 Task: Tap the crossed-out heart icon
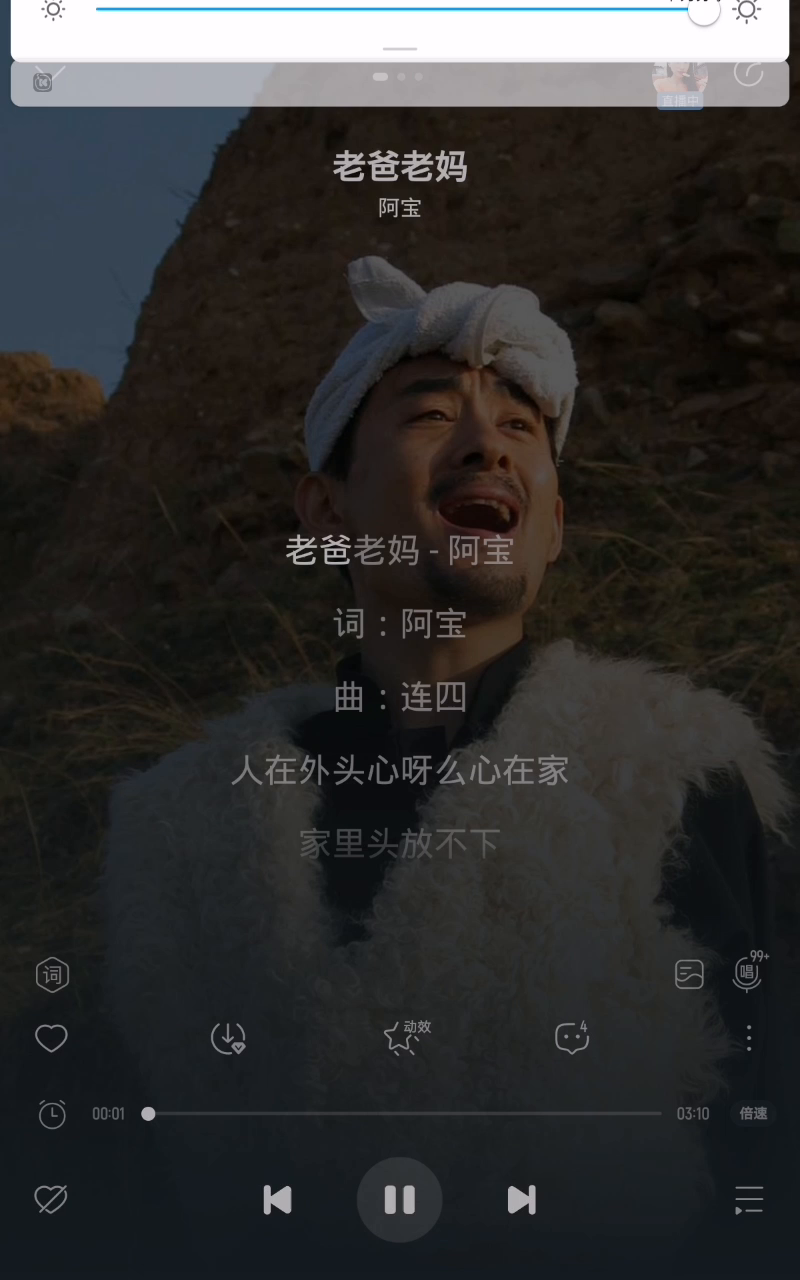click(51, 1199)
